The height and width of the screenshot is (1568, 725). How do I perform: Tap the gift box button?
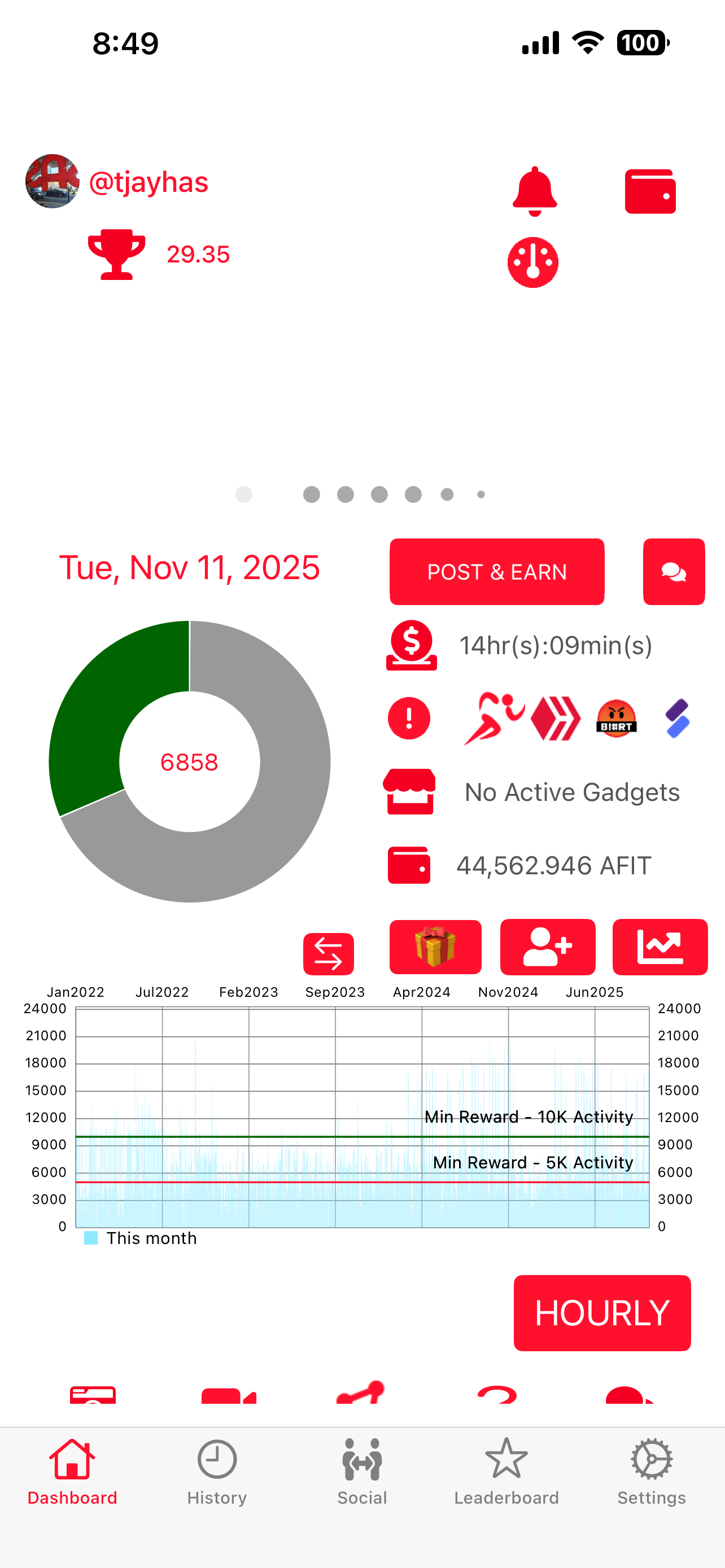[x=435, y=947]
